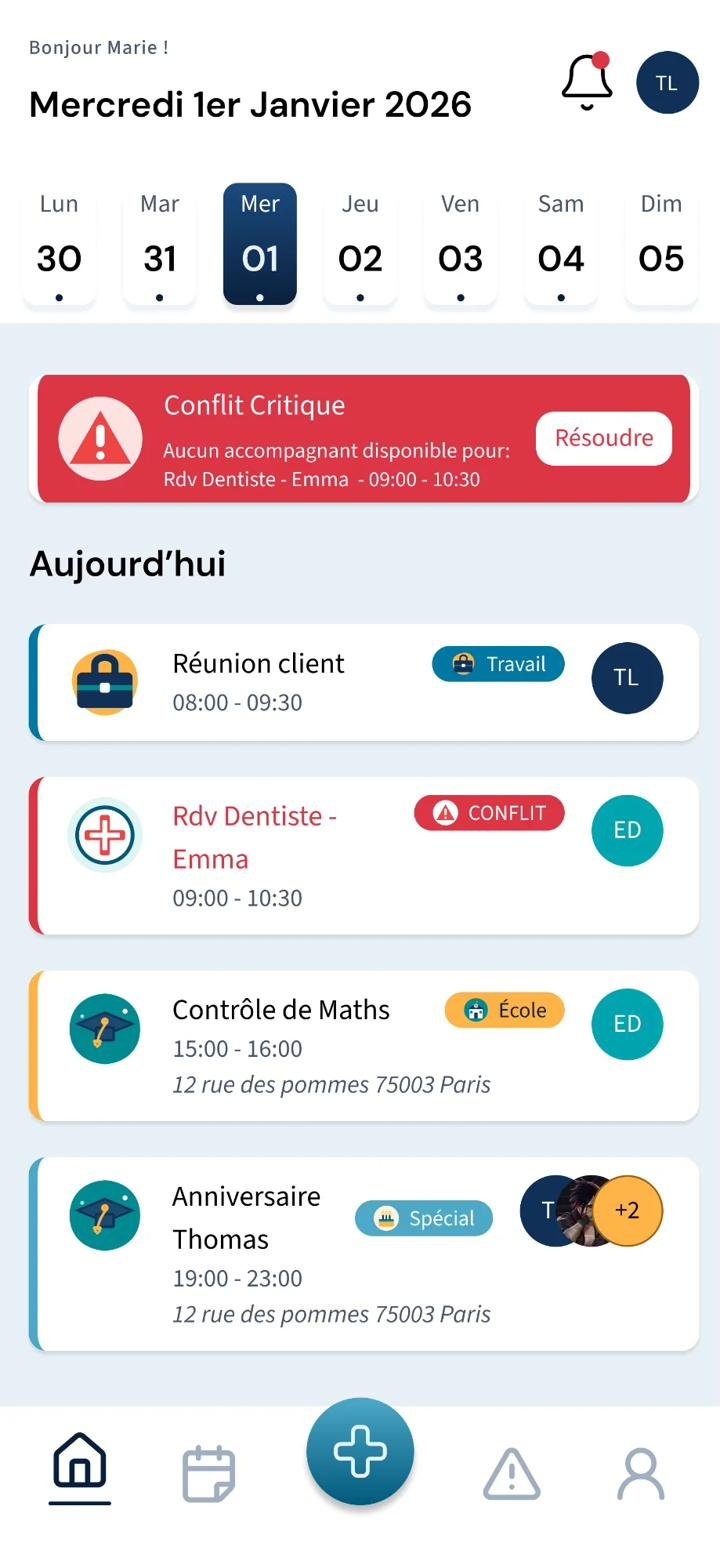Select the home icon in bottom navigation
Image resolution: width=728 pixels, height=1568 pixels.
[x=78, y=1463]
